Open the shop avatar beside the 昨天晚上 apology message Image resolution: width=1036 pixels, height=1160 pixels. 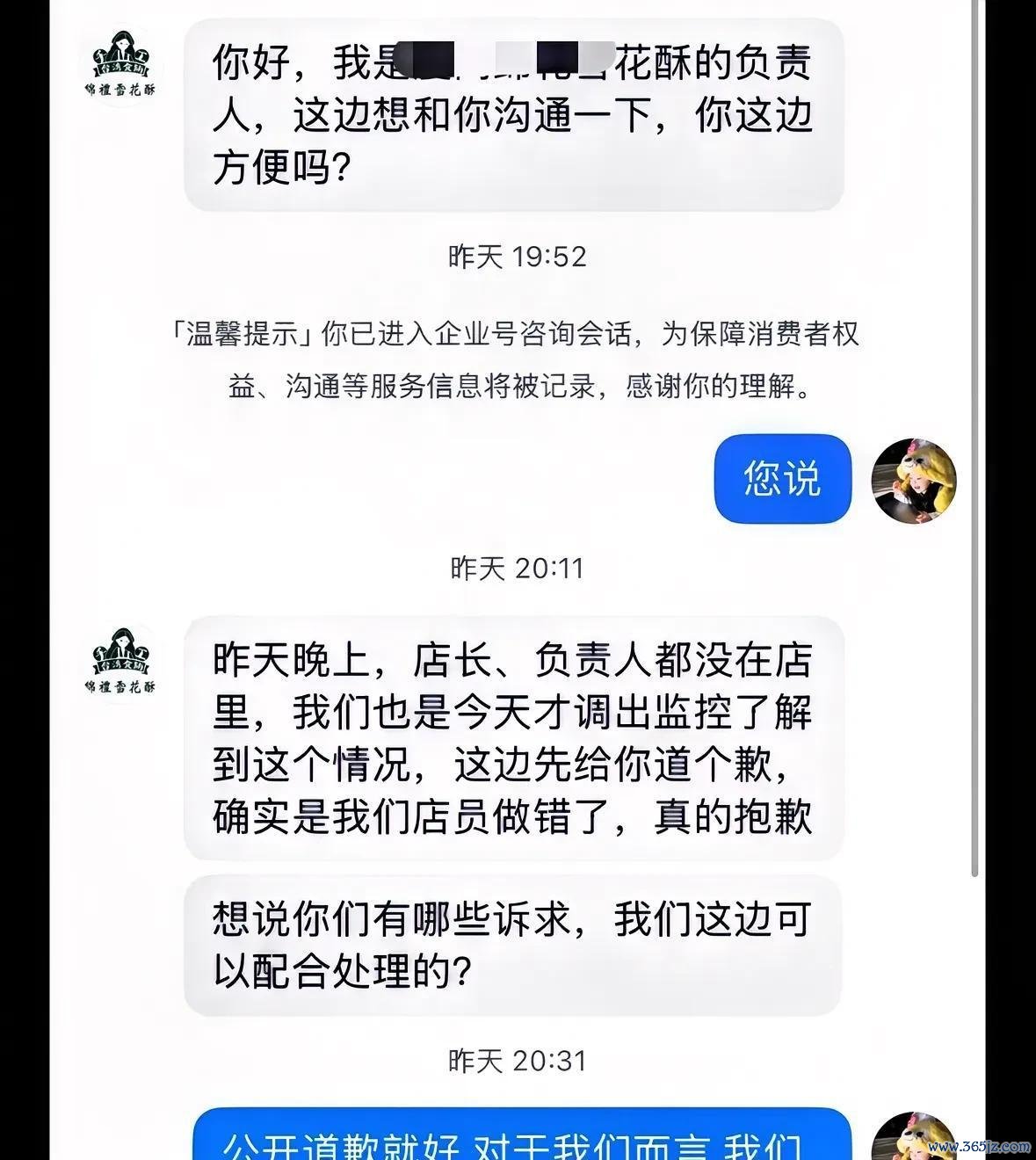(x=120, y=661)
